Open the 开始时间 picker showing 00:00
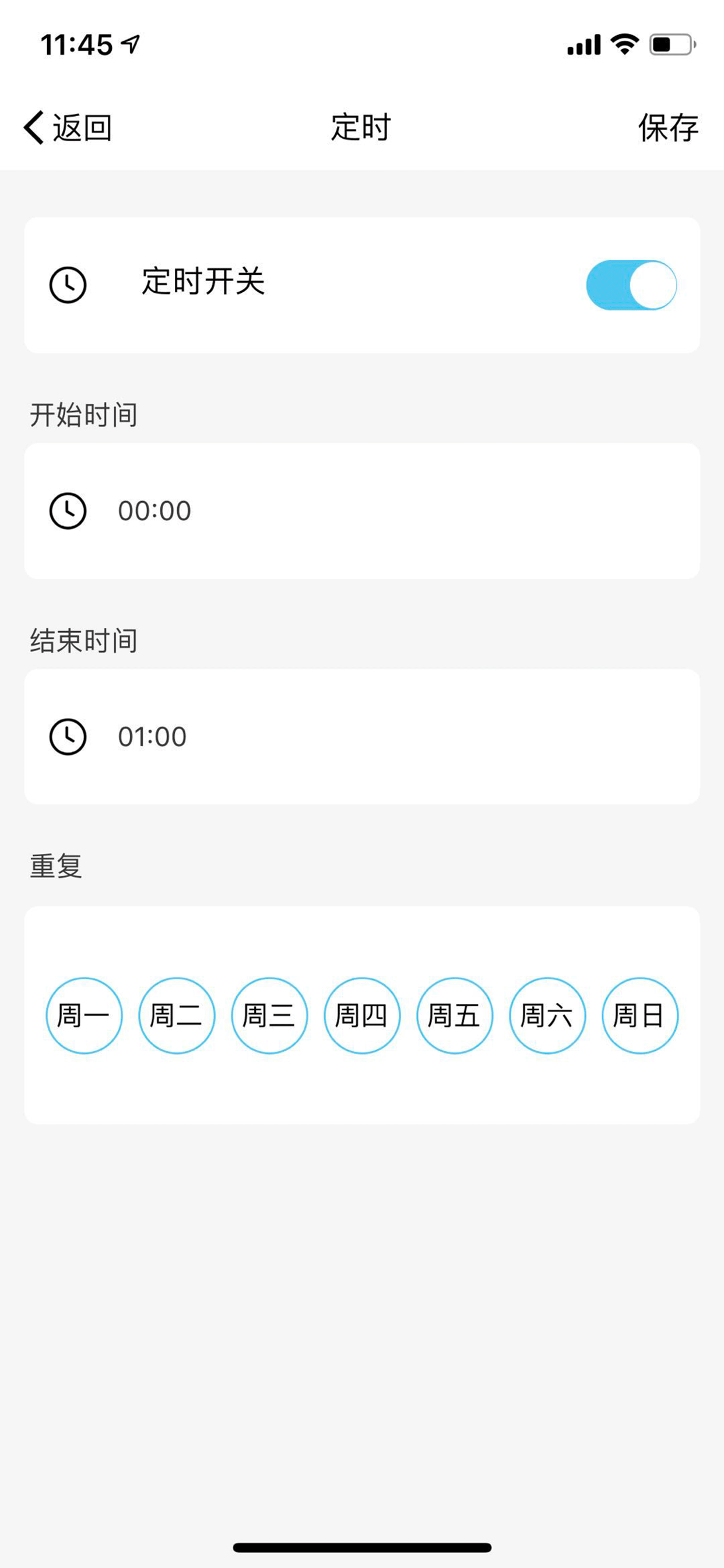Image resolution: width=724 pixels, height=1568 pixels. point(362,510)
